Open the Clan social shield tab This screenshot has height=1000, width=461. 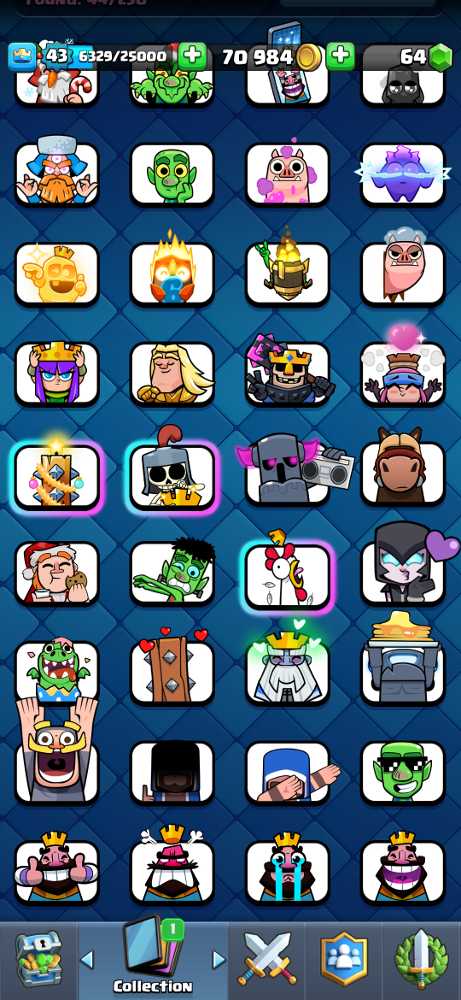point(344,959)
